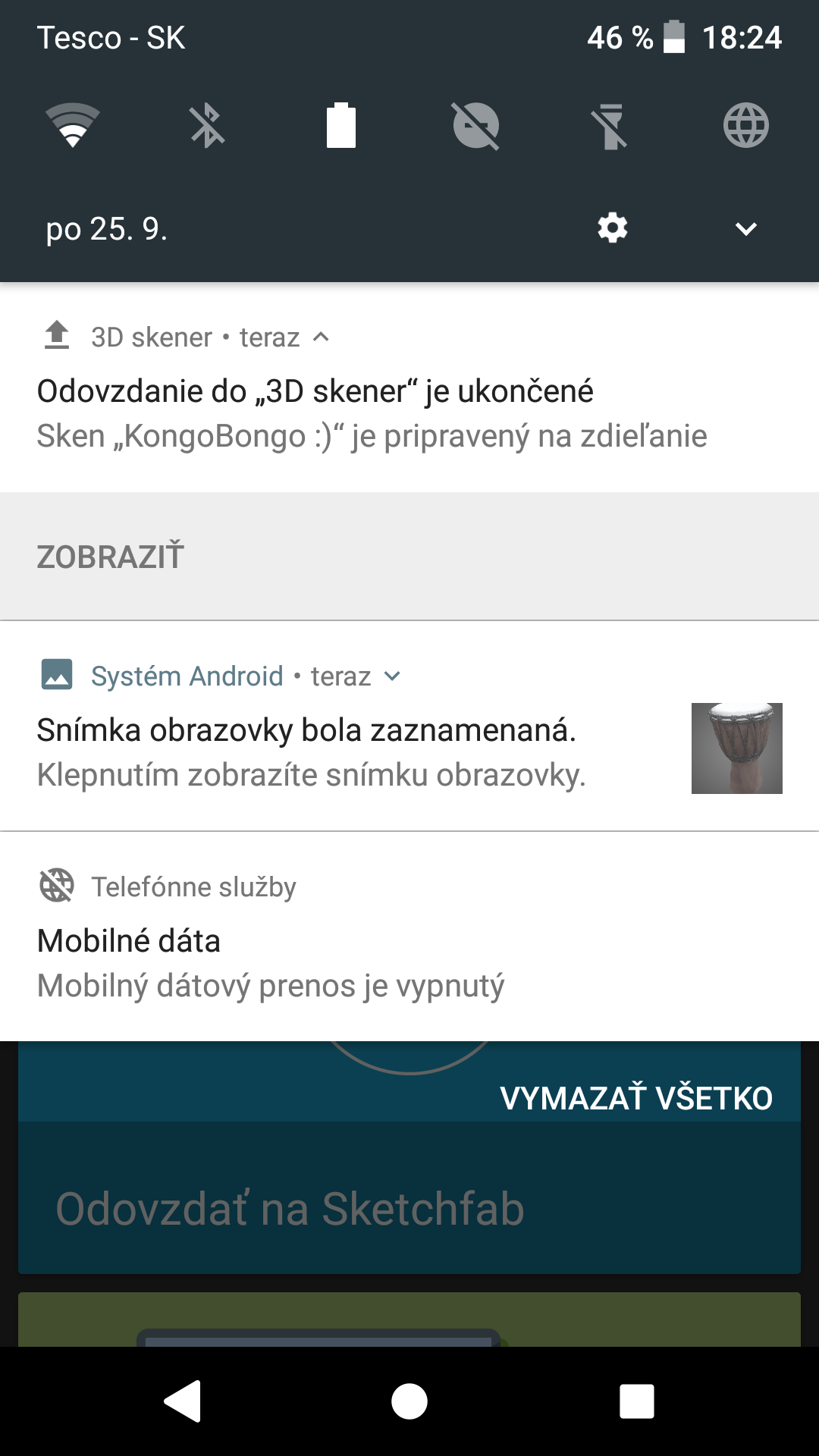Turn on the flashlight
The width and height of the screenshot is (819, 1456).
pyautogui.click(x=610, y=126)
